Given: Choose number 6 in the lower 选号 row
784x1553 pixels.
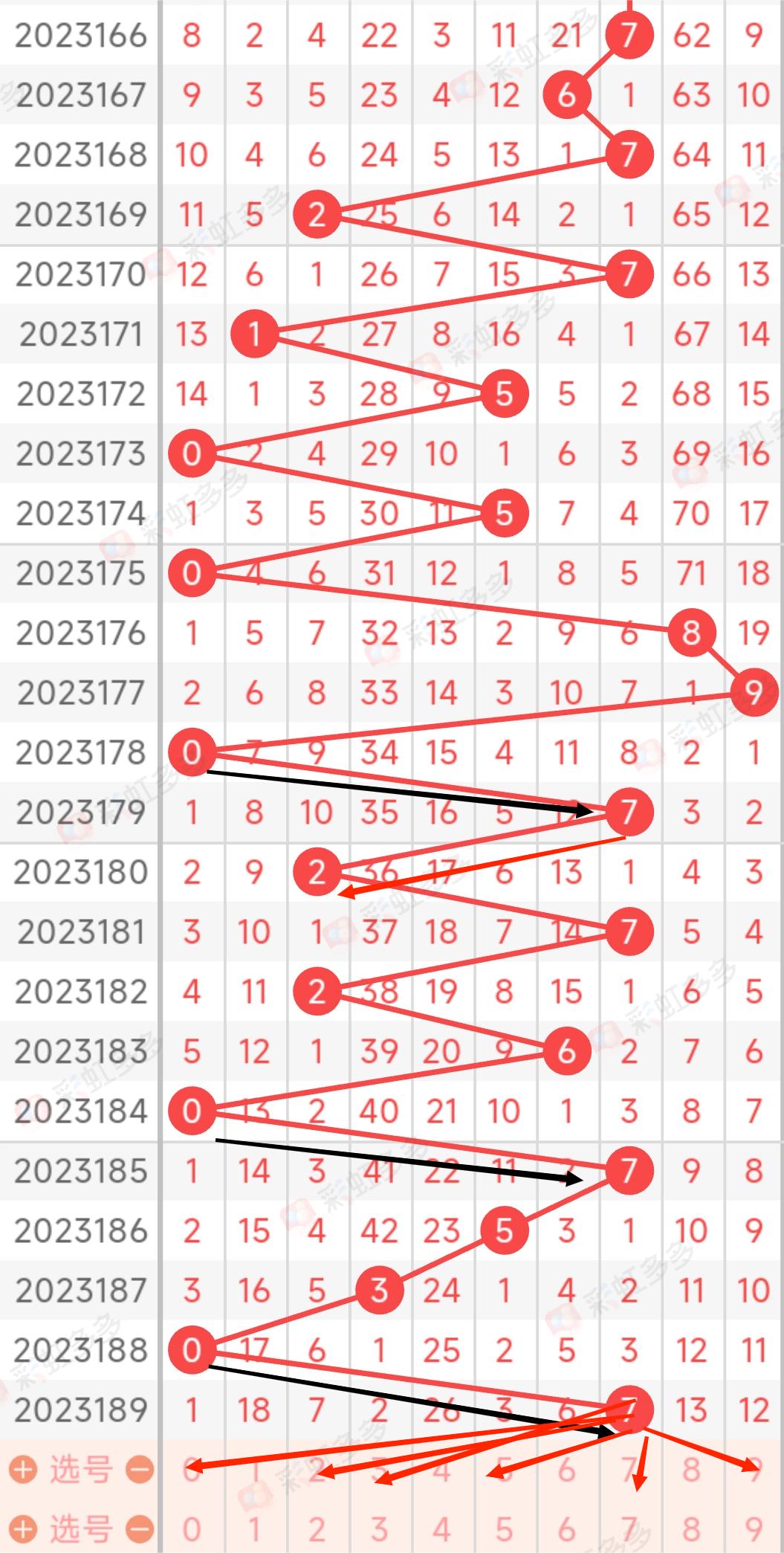Looking at the screenshot, I should 566,1529.
